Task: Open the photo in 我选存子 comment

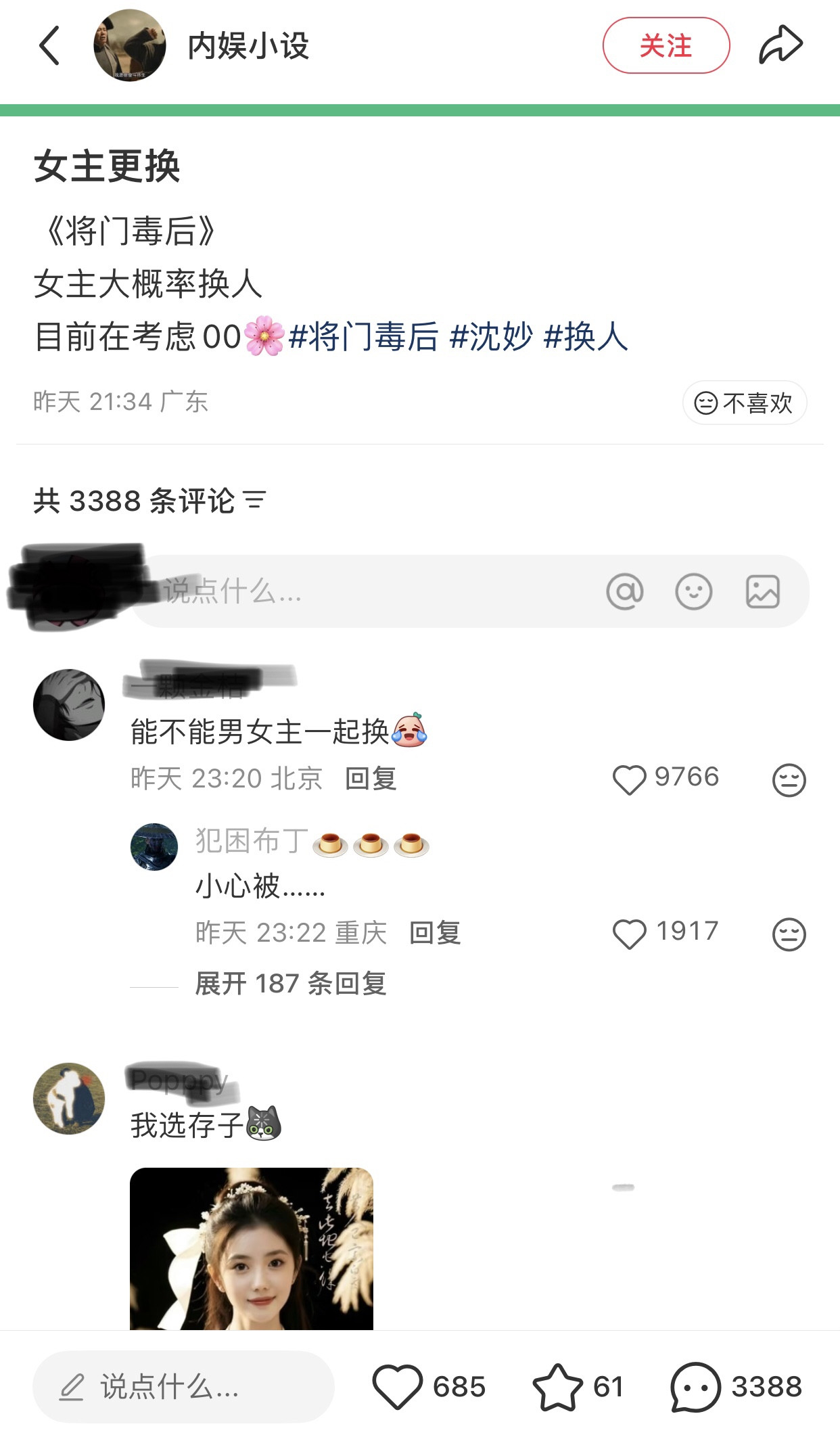Action: coord(252,1248)
